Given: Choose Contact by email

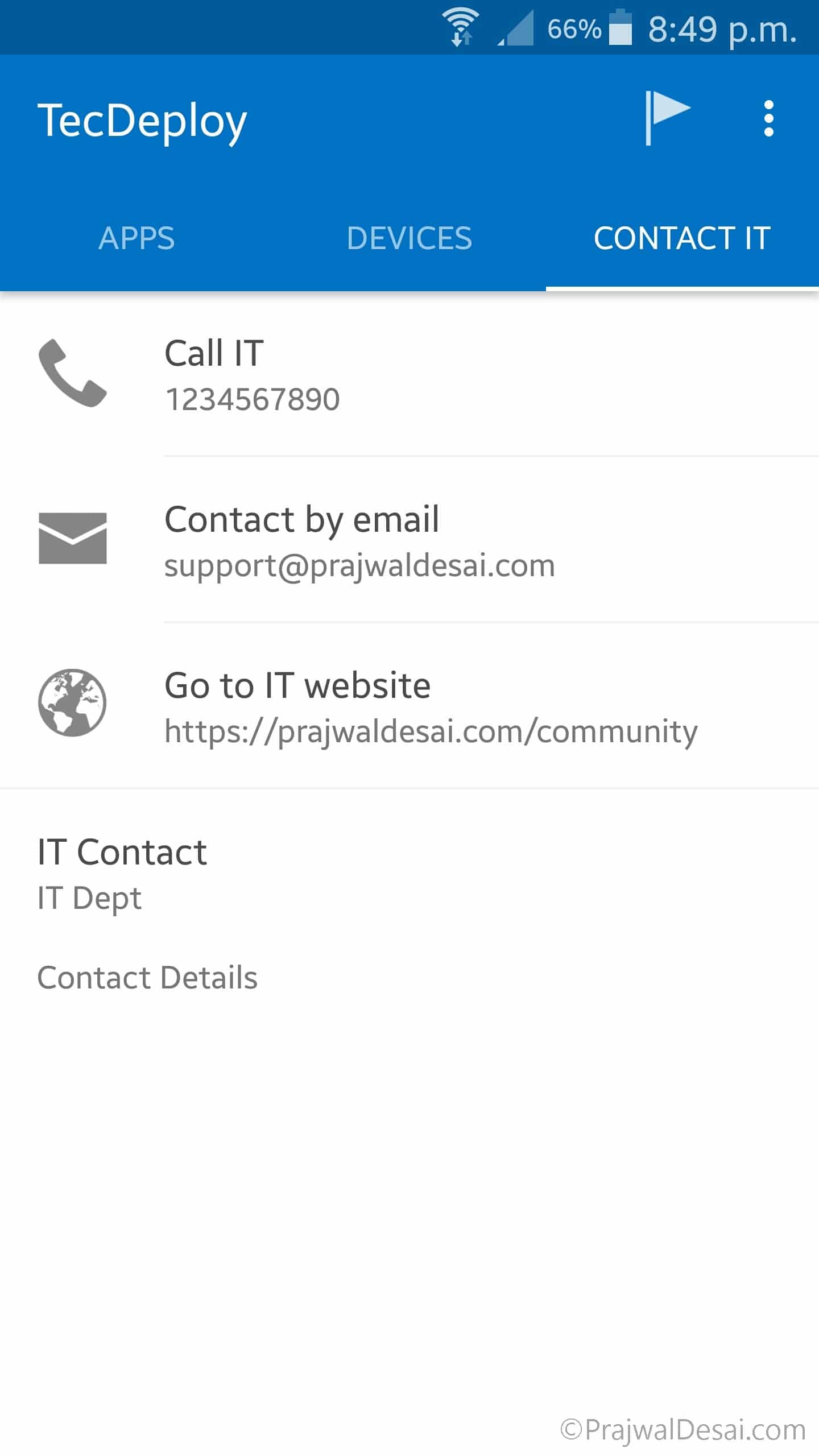Looking at the screenshot, I should [x=409, y=539].
